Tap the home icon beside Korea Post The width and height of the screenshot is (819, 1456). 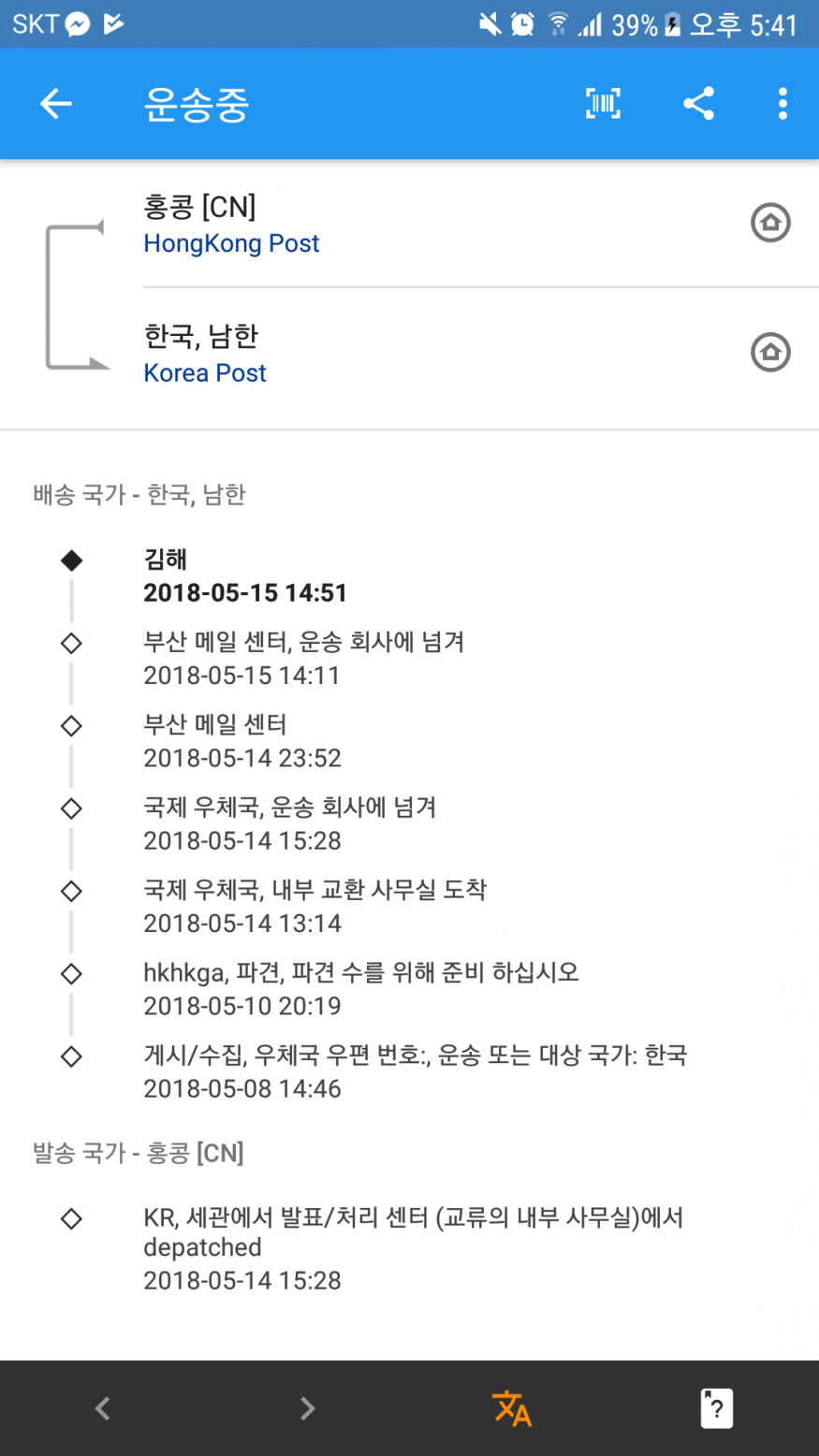coord(770,353)
